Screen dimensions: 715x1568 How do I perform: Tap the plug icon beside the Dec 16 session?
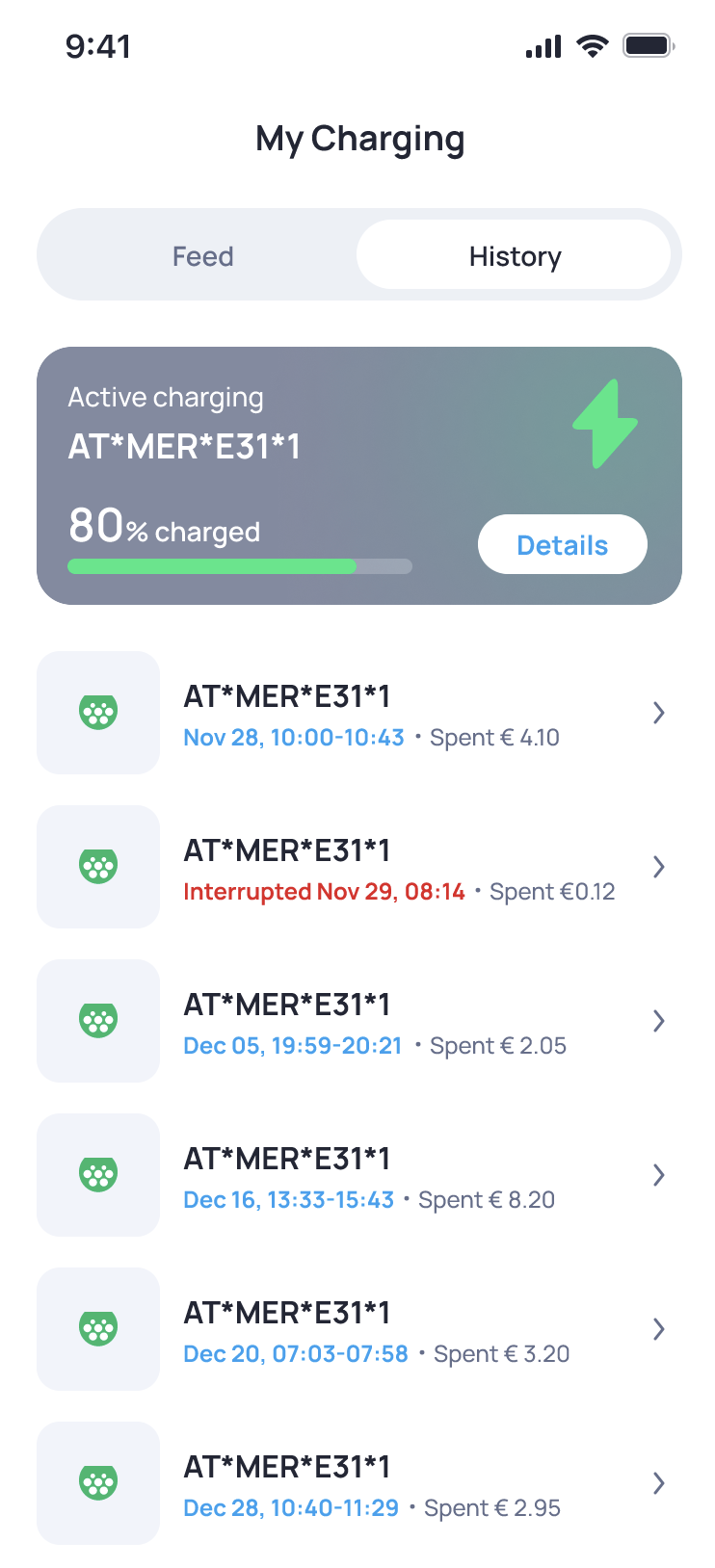click(x=97, y=1175)
